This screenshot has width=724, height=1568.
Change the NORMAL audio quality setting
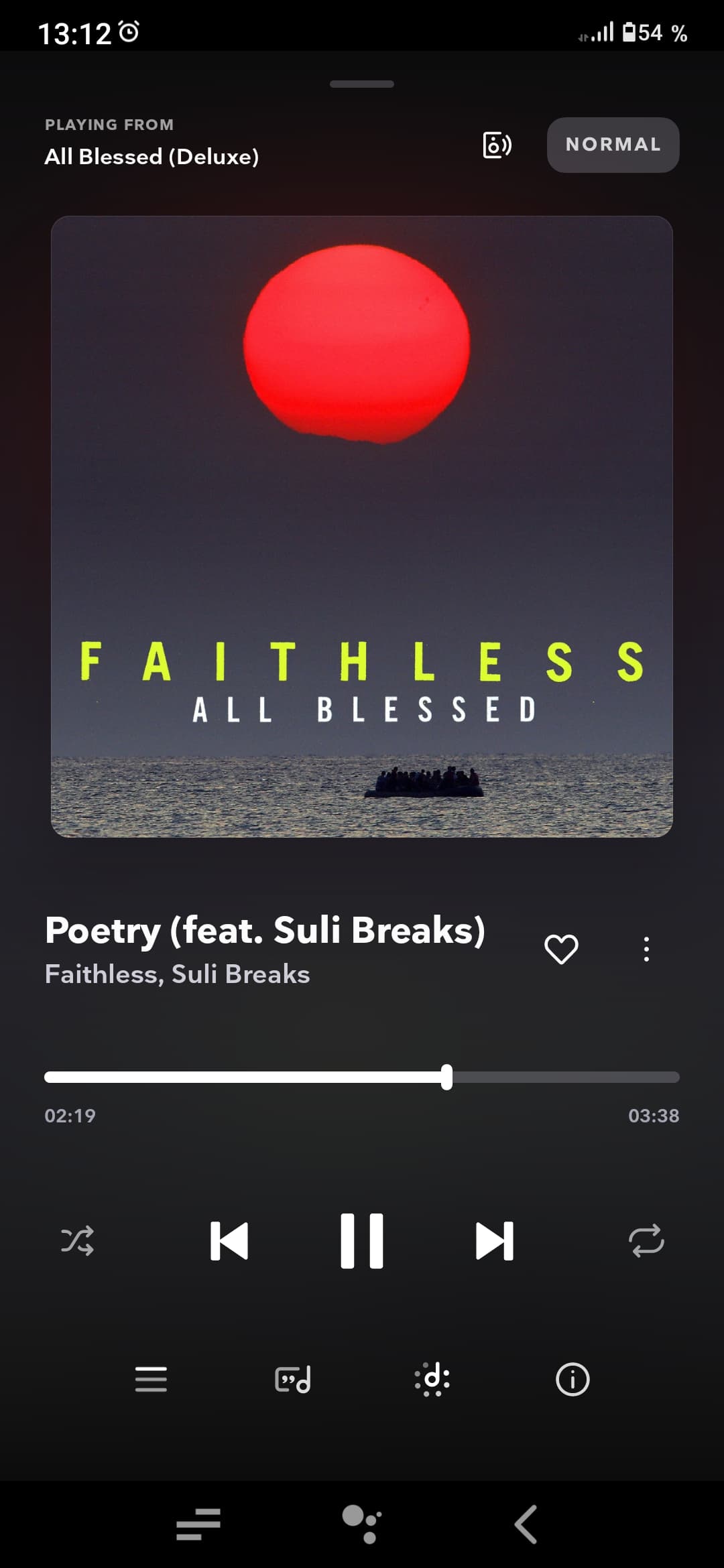(x=613, y=145)
